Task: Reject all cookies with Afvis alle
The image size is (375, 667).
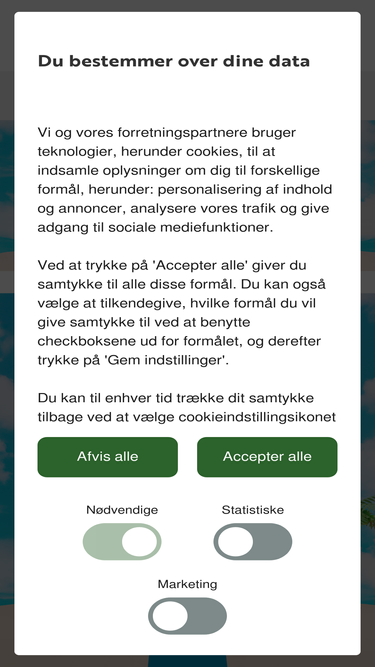Action: point(108,457)
